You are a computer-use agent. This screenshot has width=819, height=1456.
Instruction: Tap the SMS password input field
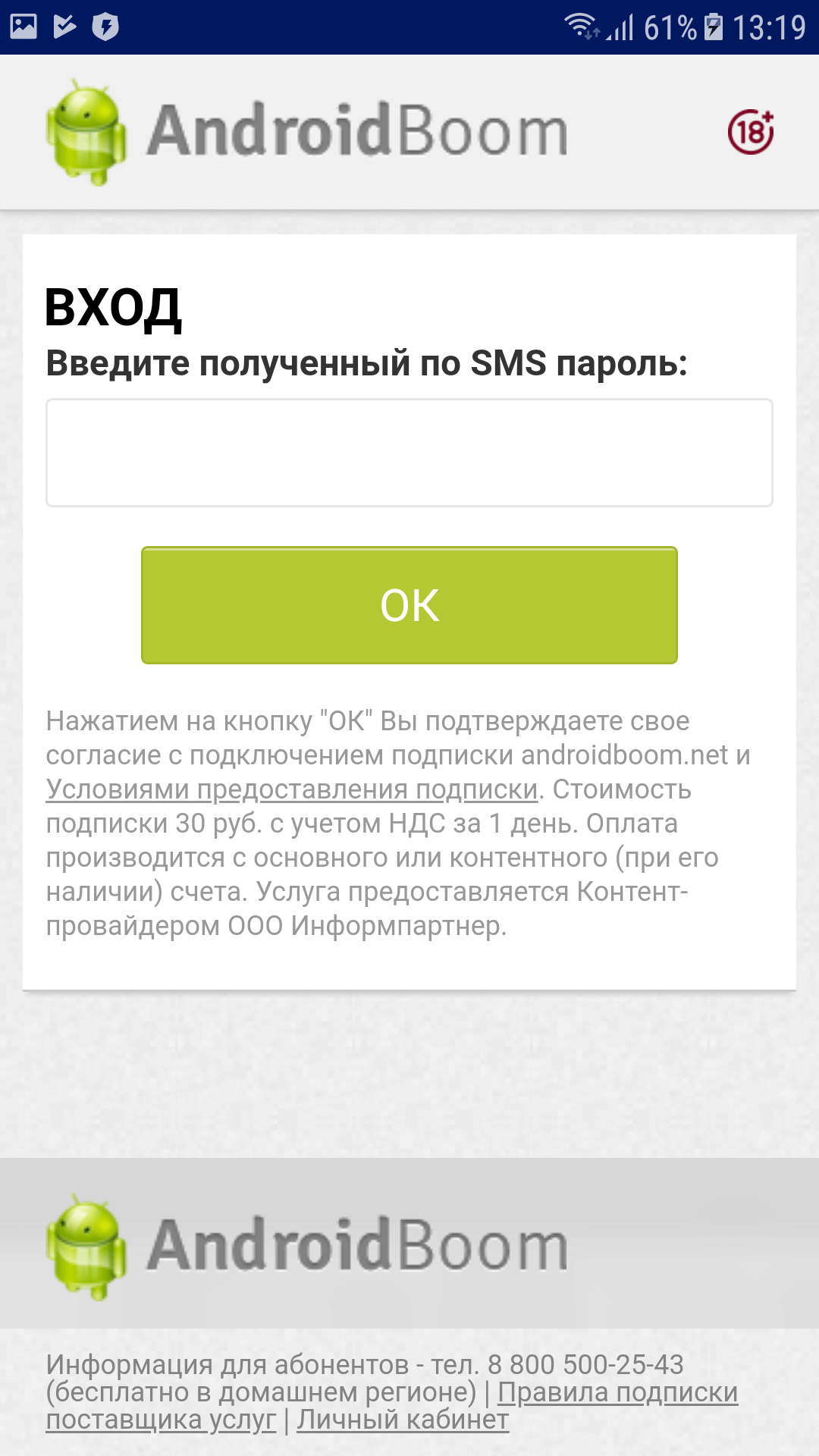click(409, 453)
